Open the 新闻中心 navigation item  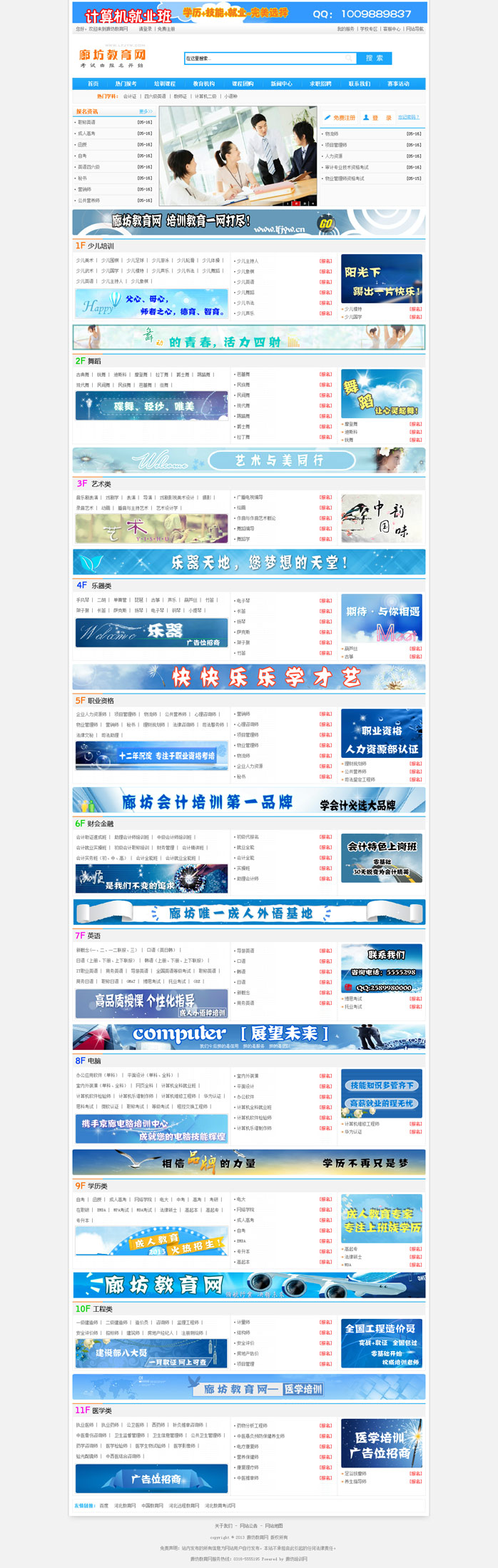281,84
